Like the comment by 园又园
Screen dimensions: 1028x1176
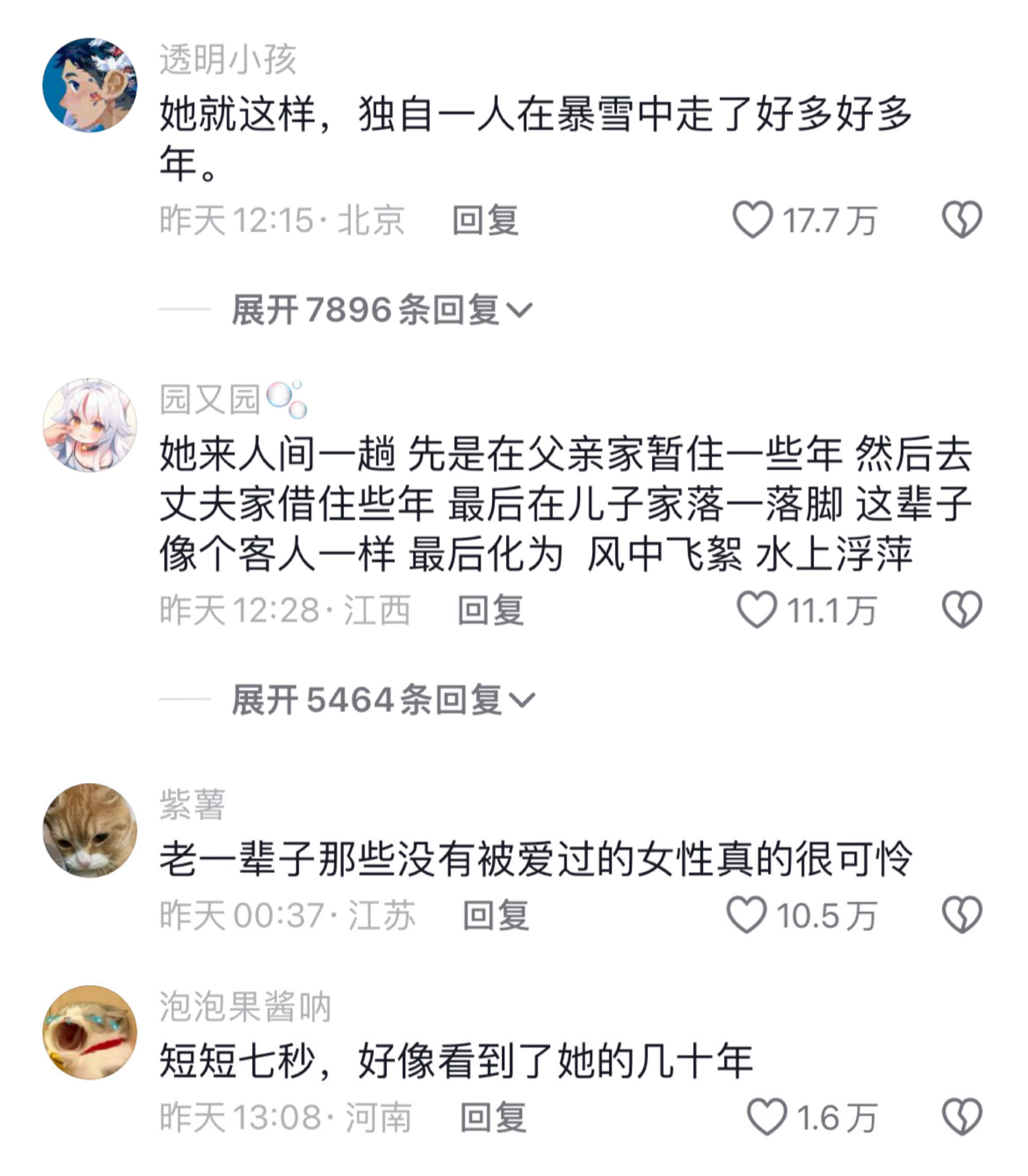[x=757, y=610]
